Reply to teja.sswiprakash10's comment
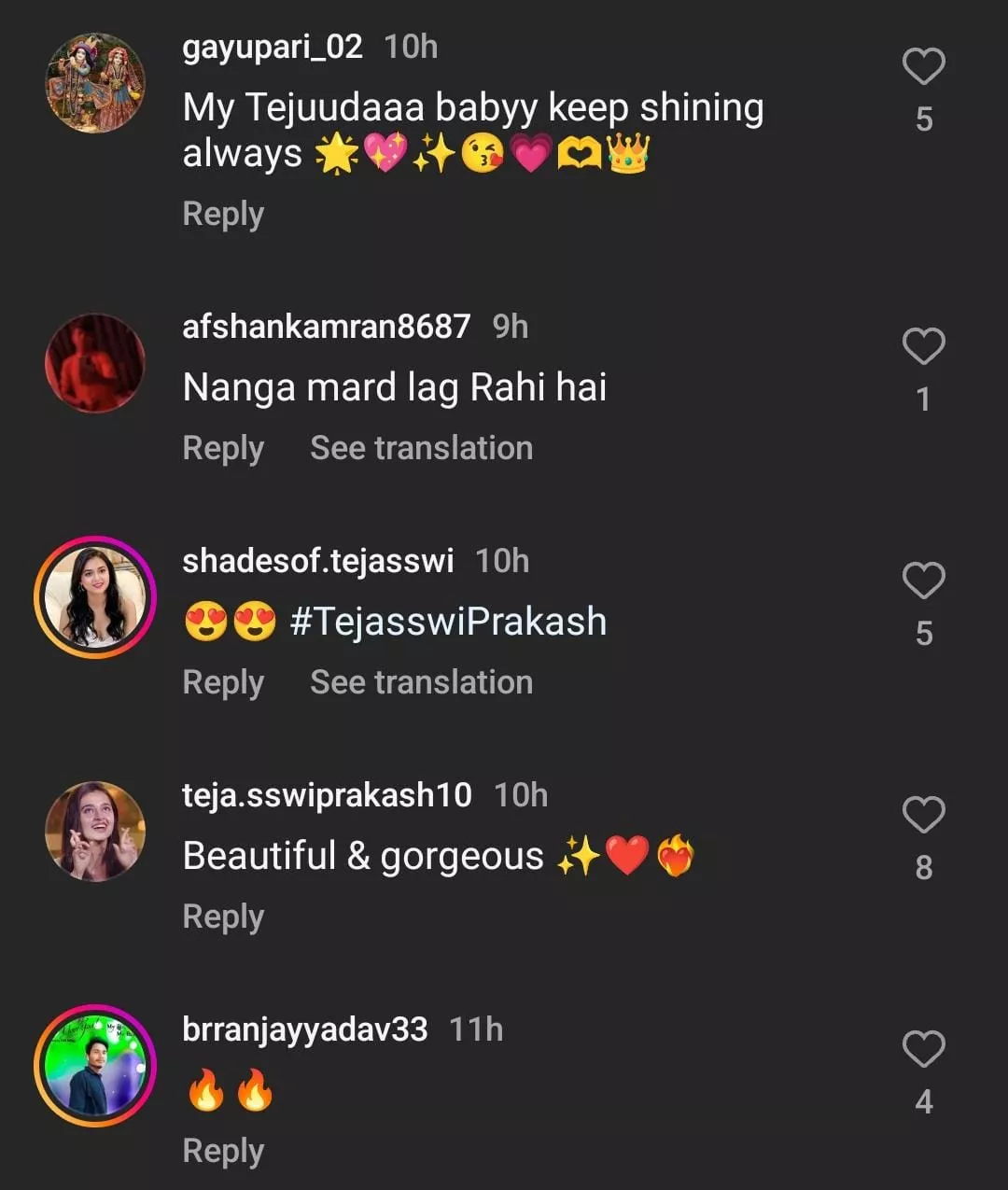1008x1190 pixels. point(223,917)
